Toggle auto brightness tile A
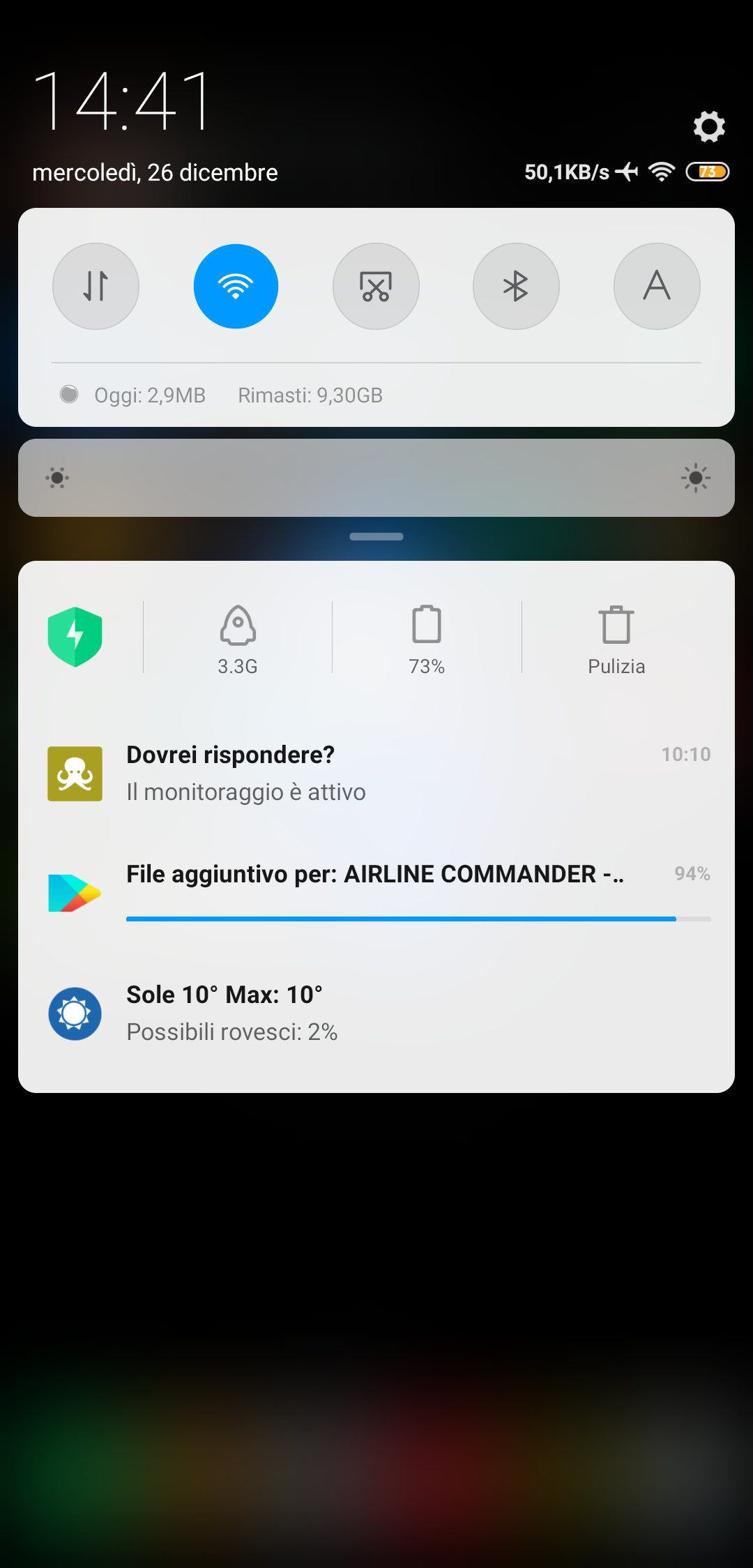753x1568 pixels. coord(657,286)
